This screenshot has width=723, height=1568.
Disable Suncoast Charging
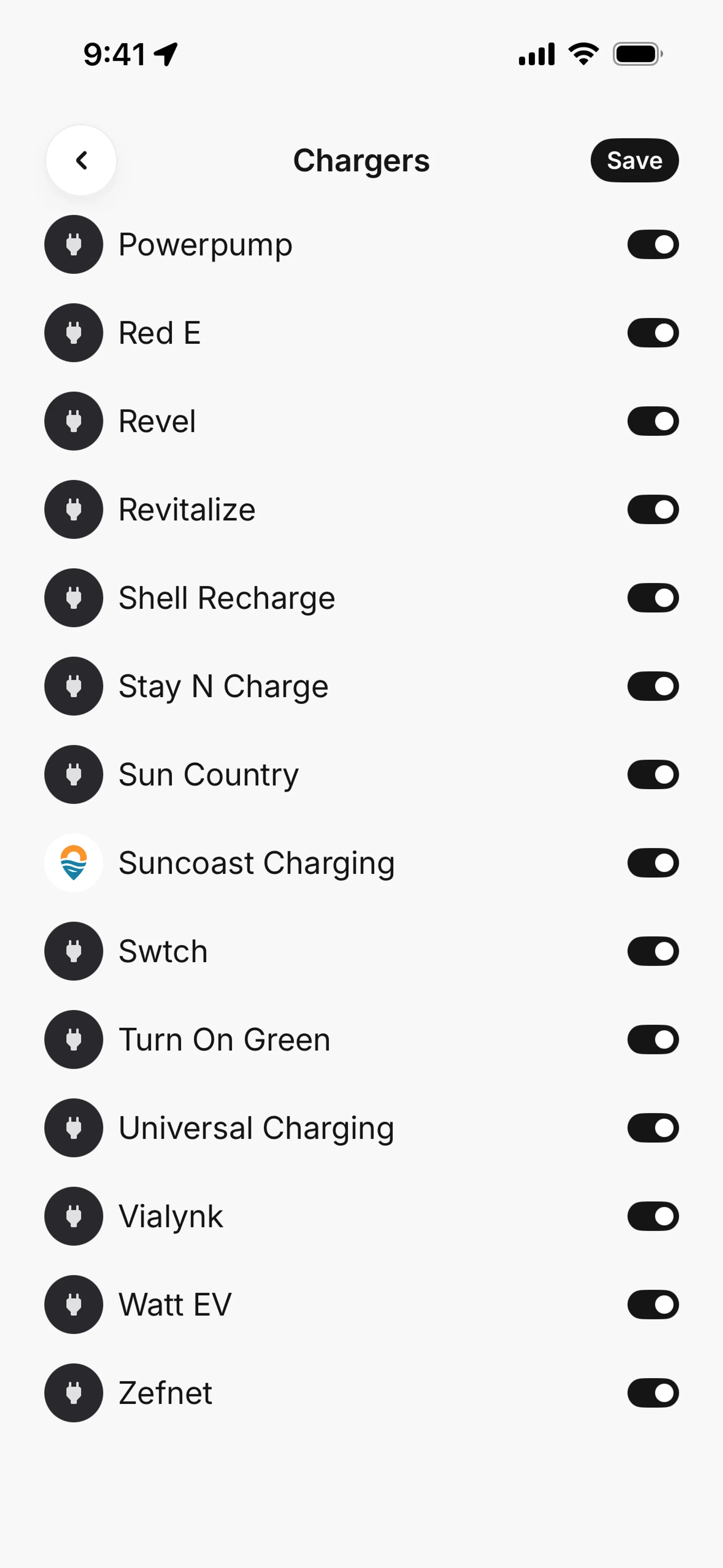653,862
